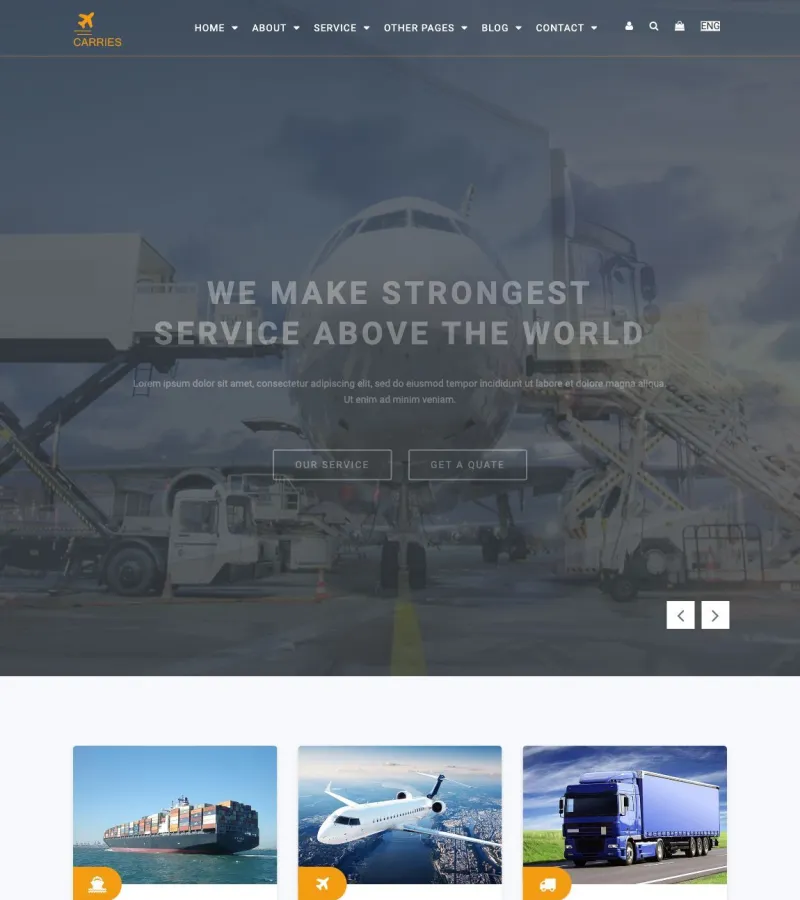800x900 pixels.
Task: Click the ENG language selector
Action: click(710, 26)
